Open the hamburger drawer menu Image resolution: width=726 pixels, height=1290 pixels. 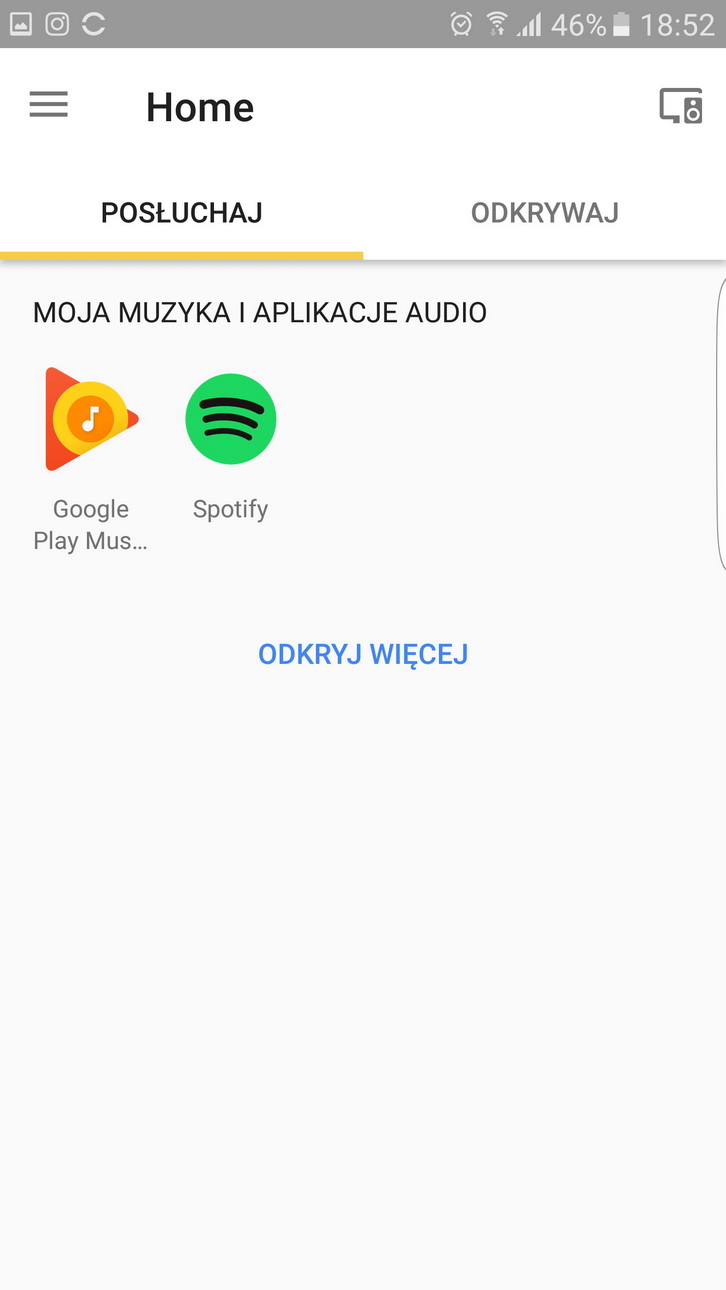(x=48, y=105)
